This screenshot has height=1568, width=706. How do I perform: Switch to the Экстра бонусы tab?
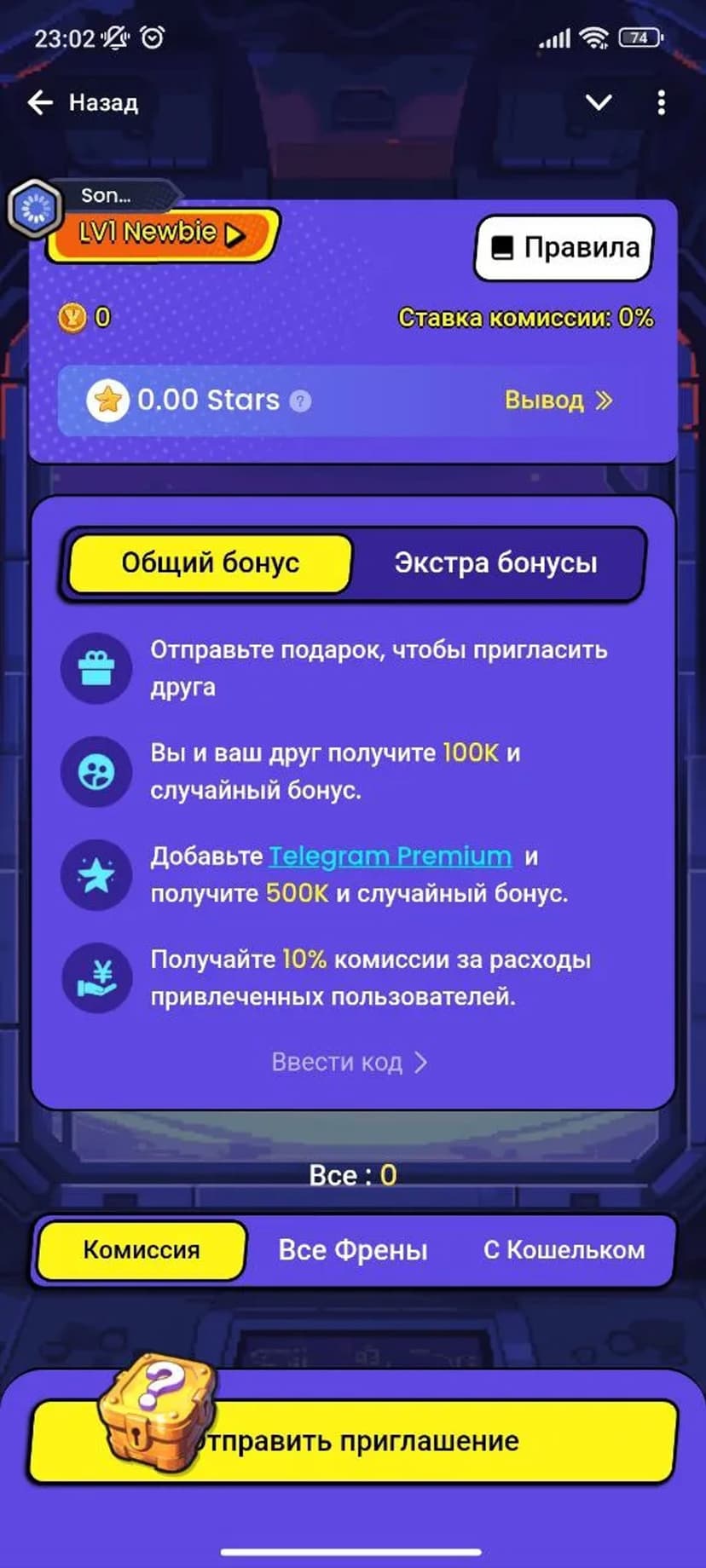[495, 562]
